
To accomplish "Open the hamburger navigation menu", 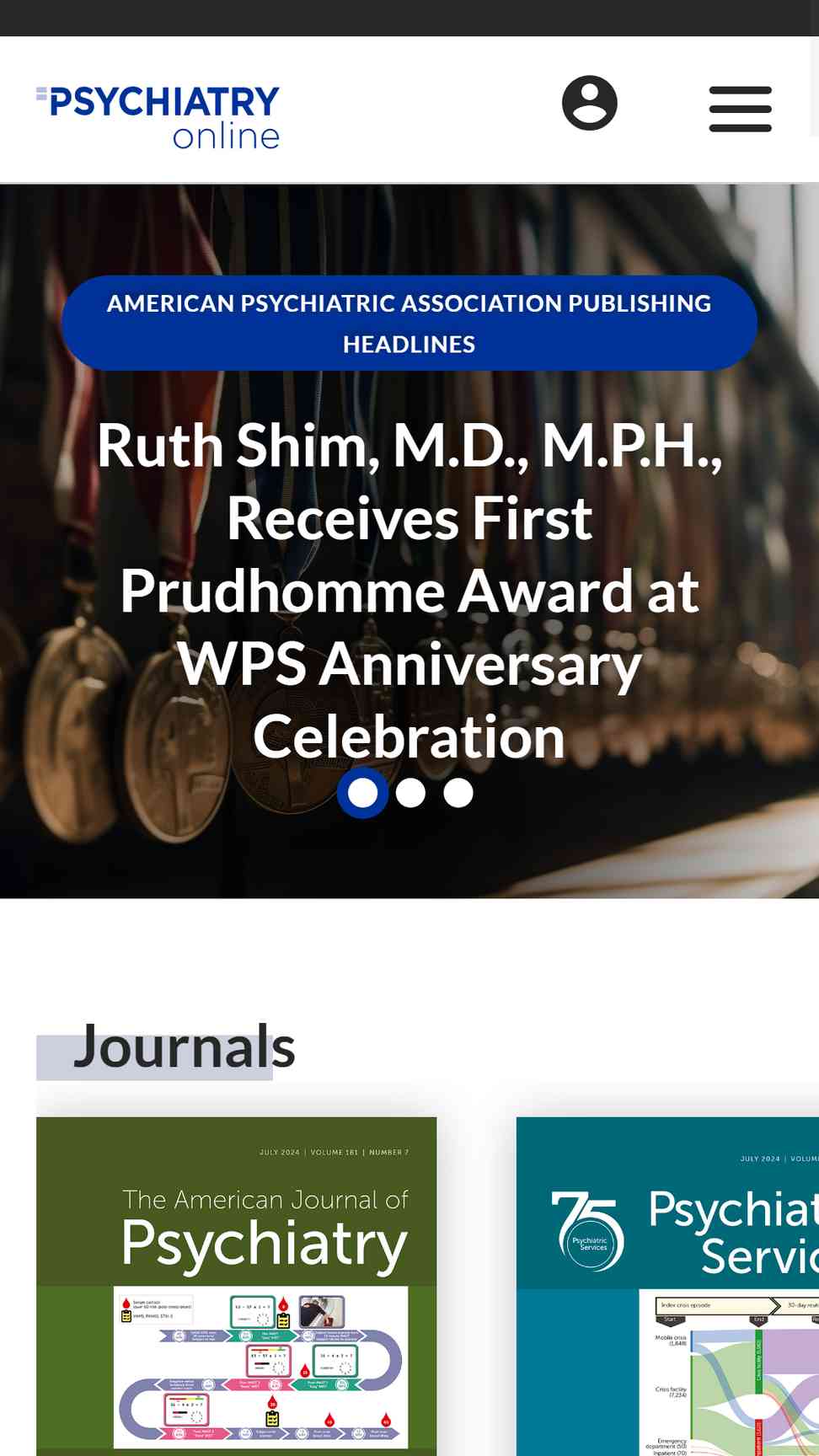I will [740, 109].
